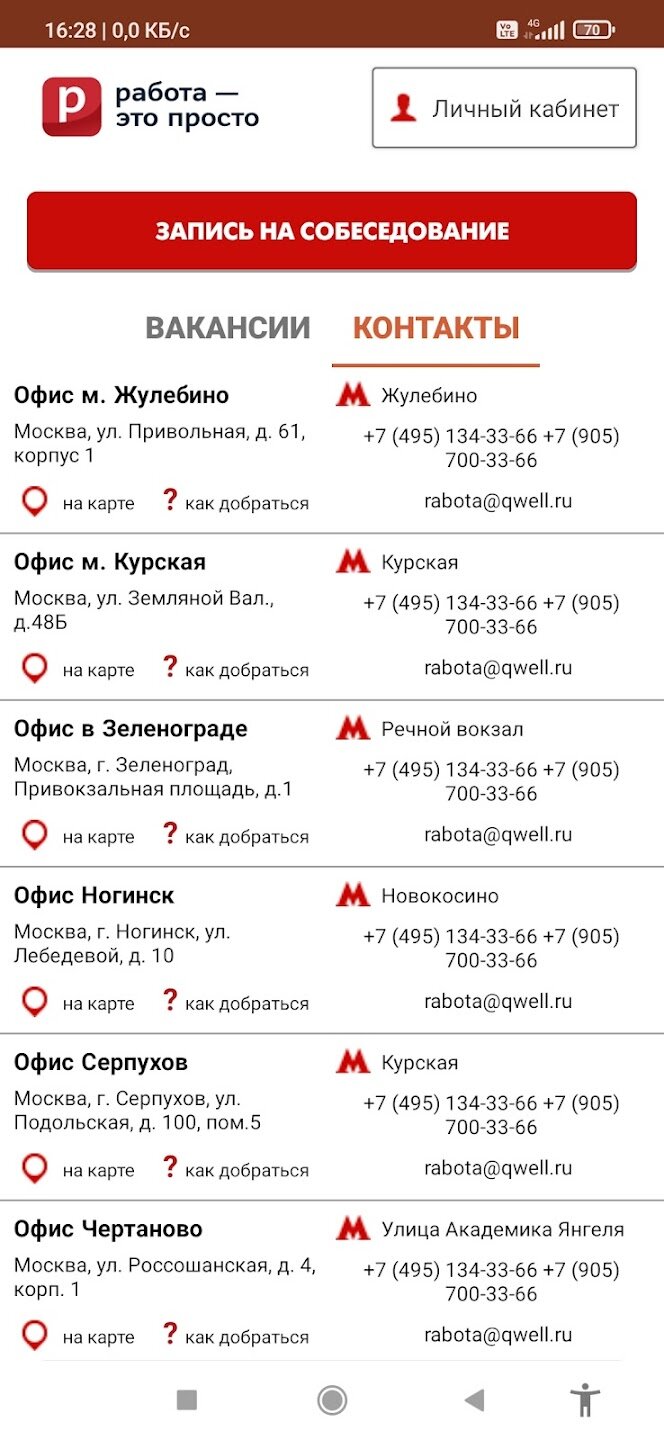Email rabota@qwell.ru for Офис м. Жулебино
The height and width of the screenshot is (1440, 664).
(498, 501)
